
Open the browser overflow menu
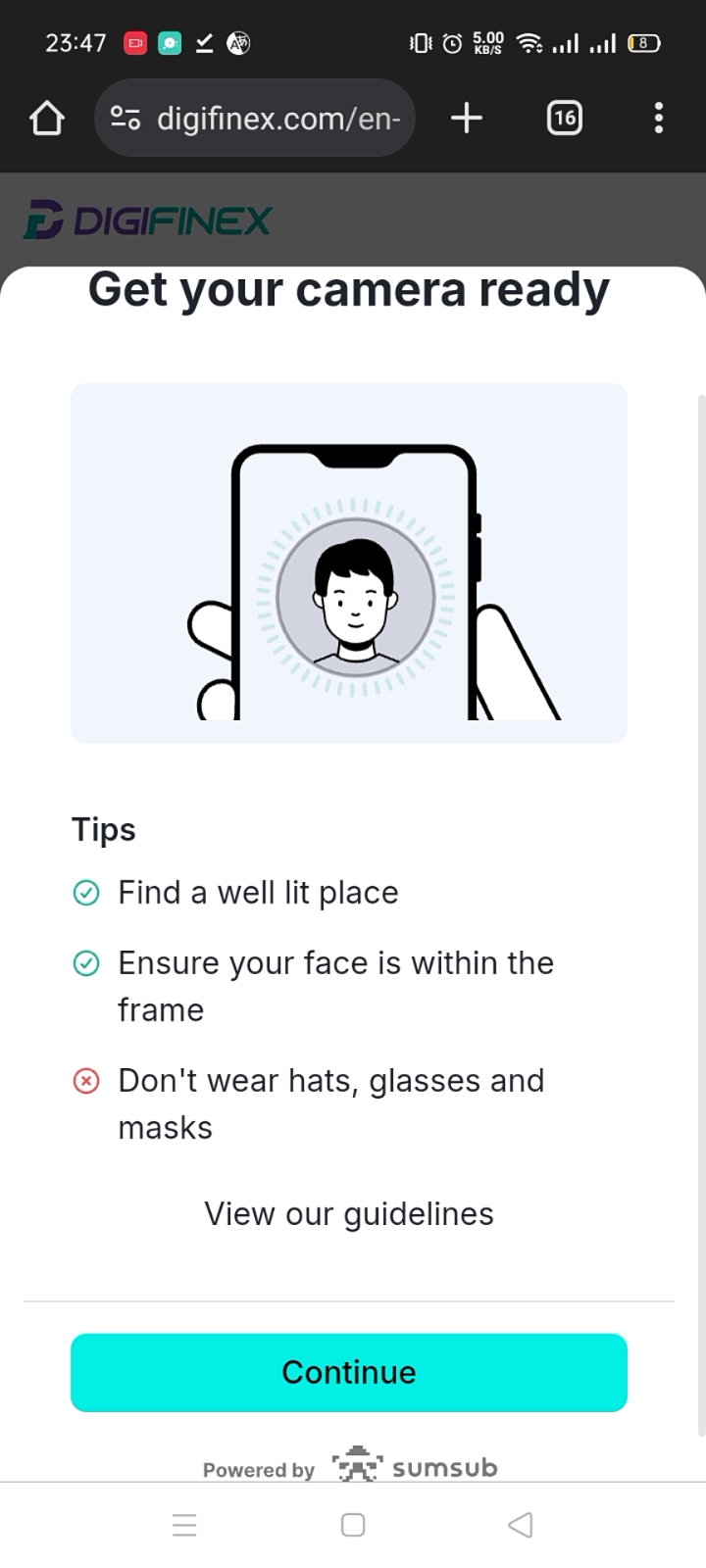[659, 119]
